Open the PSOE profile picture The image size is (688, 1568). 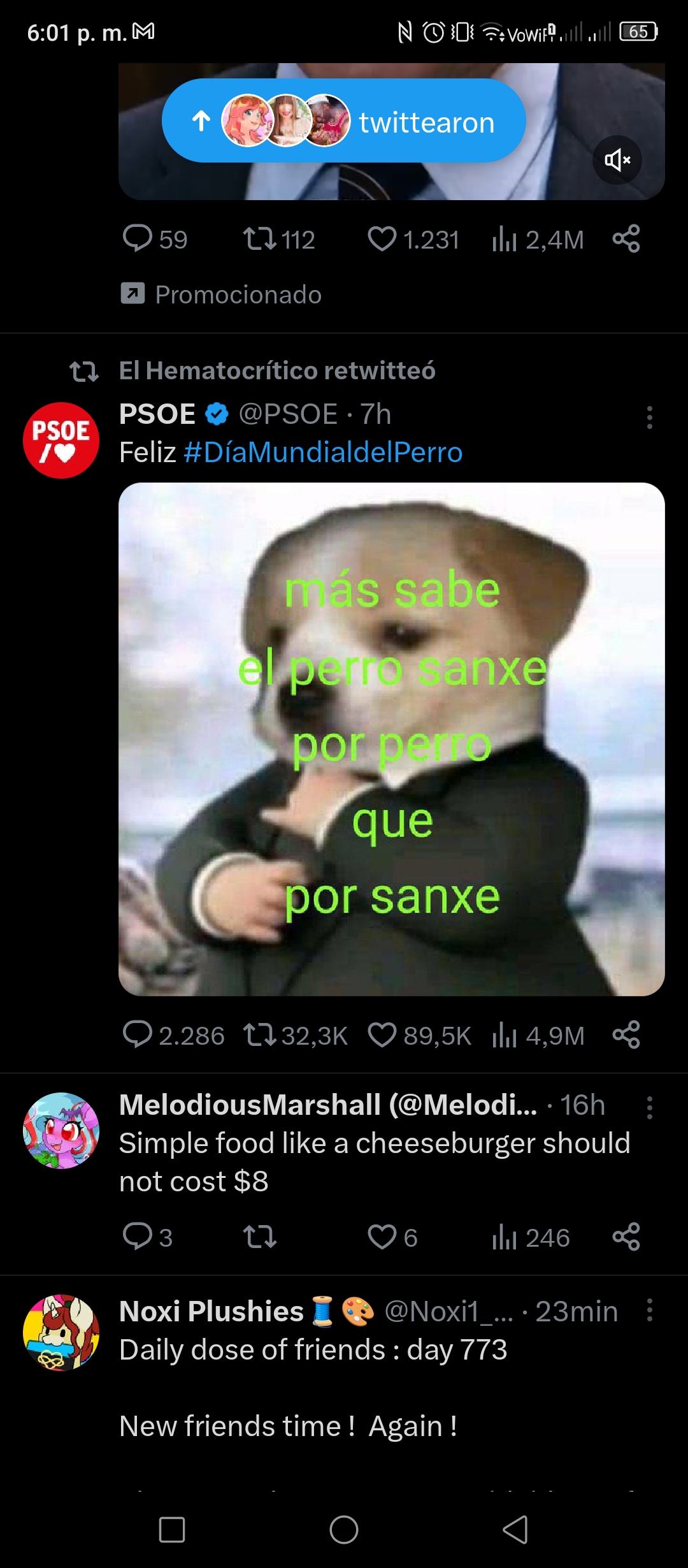pyautogui.click(x=61, y=440)
